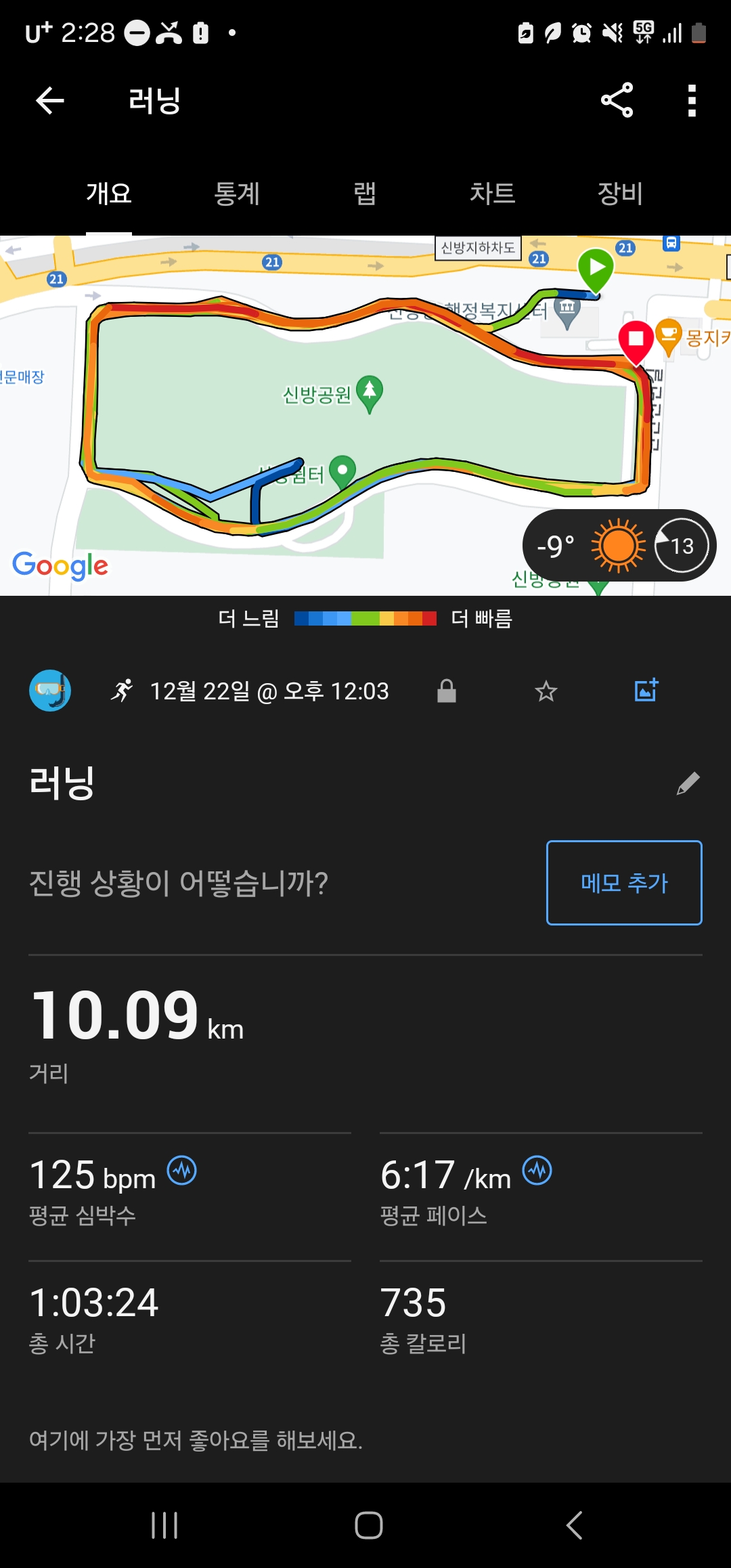
Task: Switch to the 장비 tab
Action: [x=619, y=194]
